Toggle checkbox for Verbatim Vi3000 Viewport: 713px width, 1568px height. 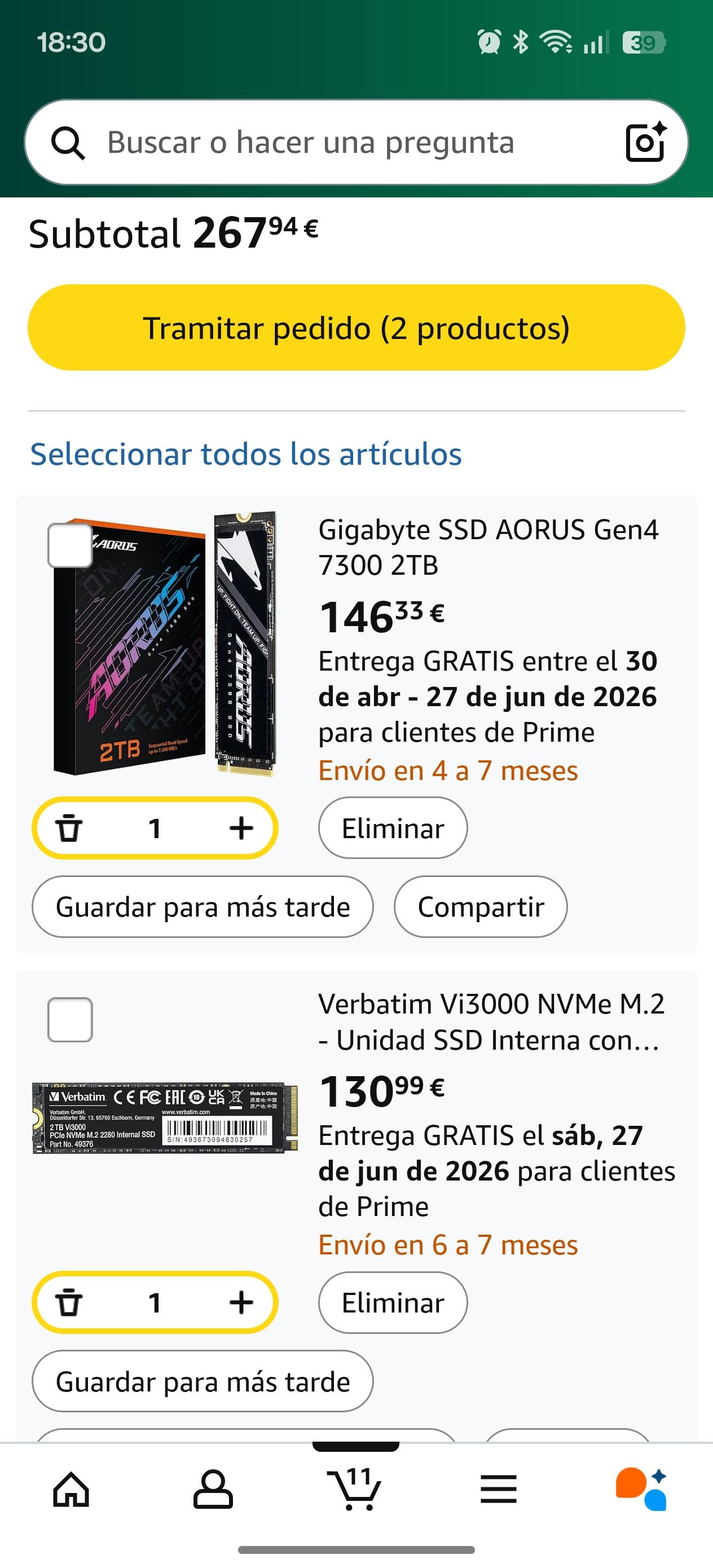click(x=70, y=1020)
